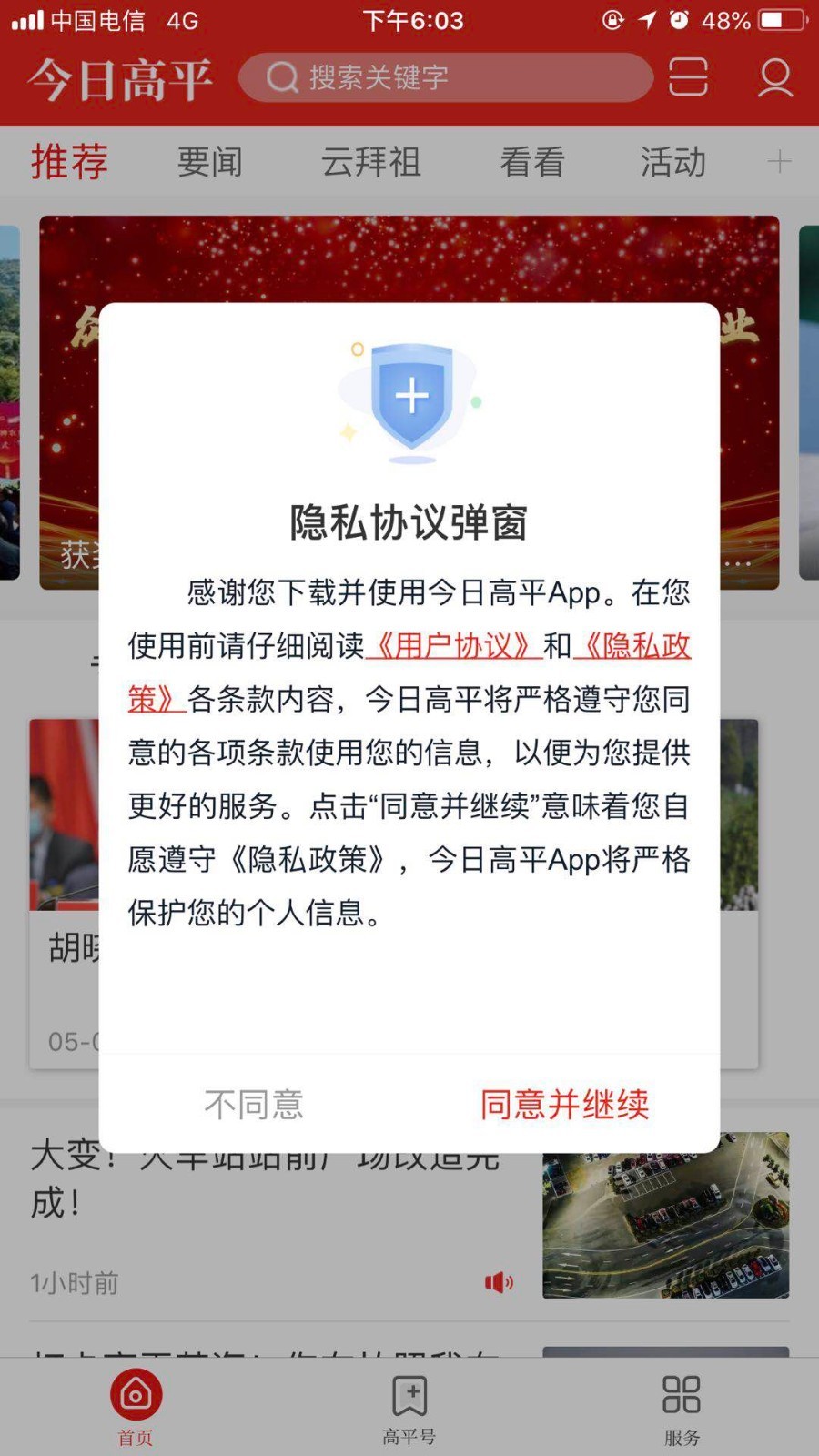Show the 推荐 tab
The image size is (819, 1456).
69,162
